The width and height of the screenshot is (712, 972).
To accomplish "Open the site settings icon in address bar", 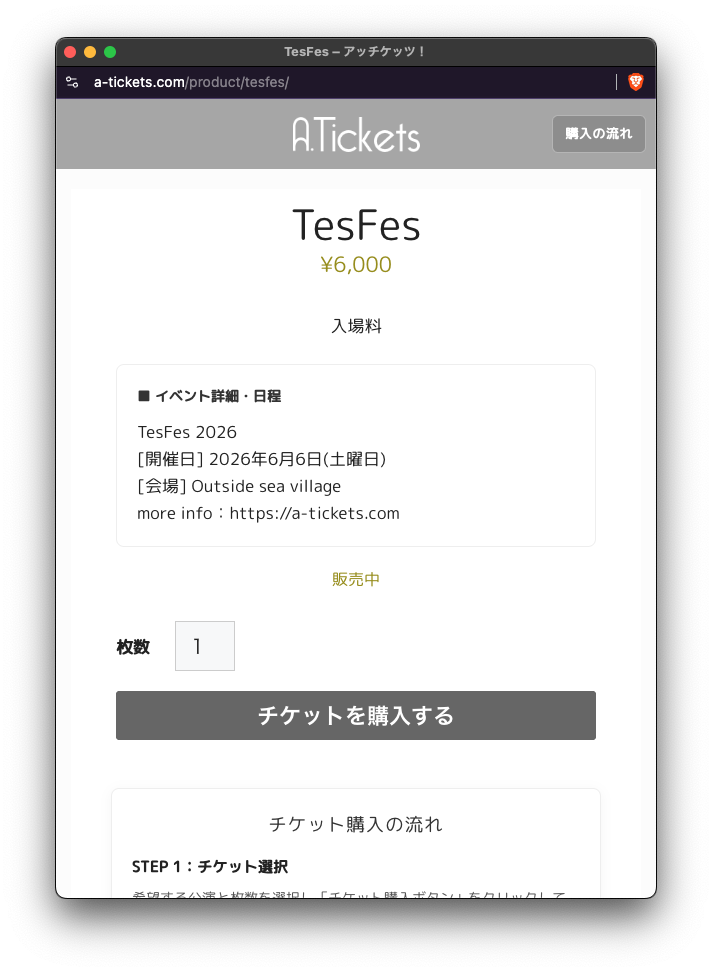I will [72, 82].
